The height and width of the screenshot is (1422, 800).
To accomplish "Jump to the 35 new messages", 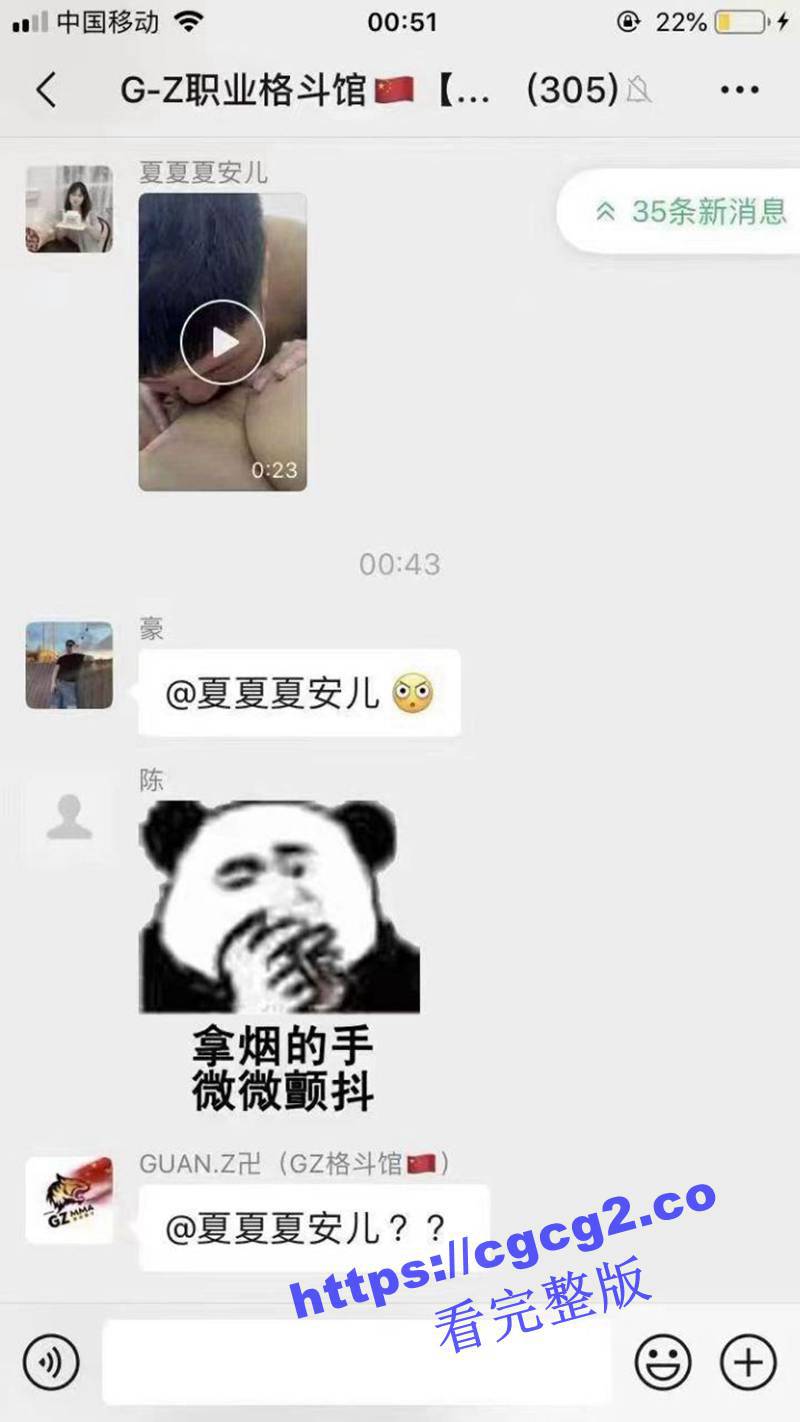I will click(x=690, y=212).
